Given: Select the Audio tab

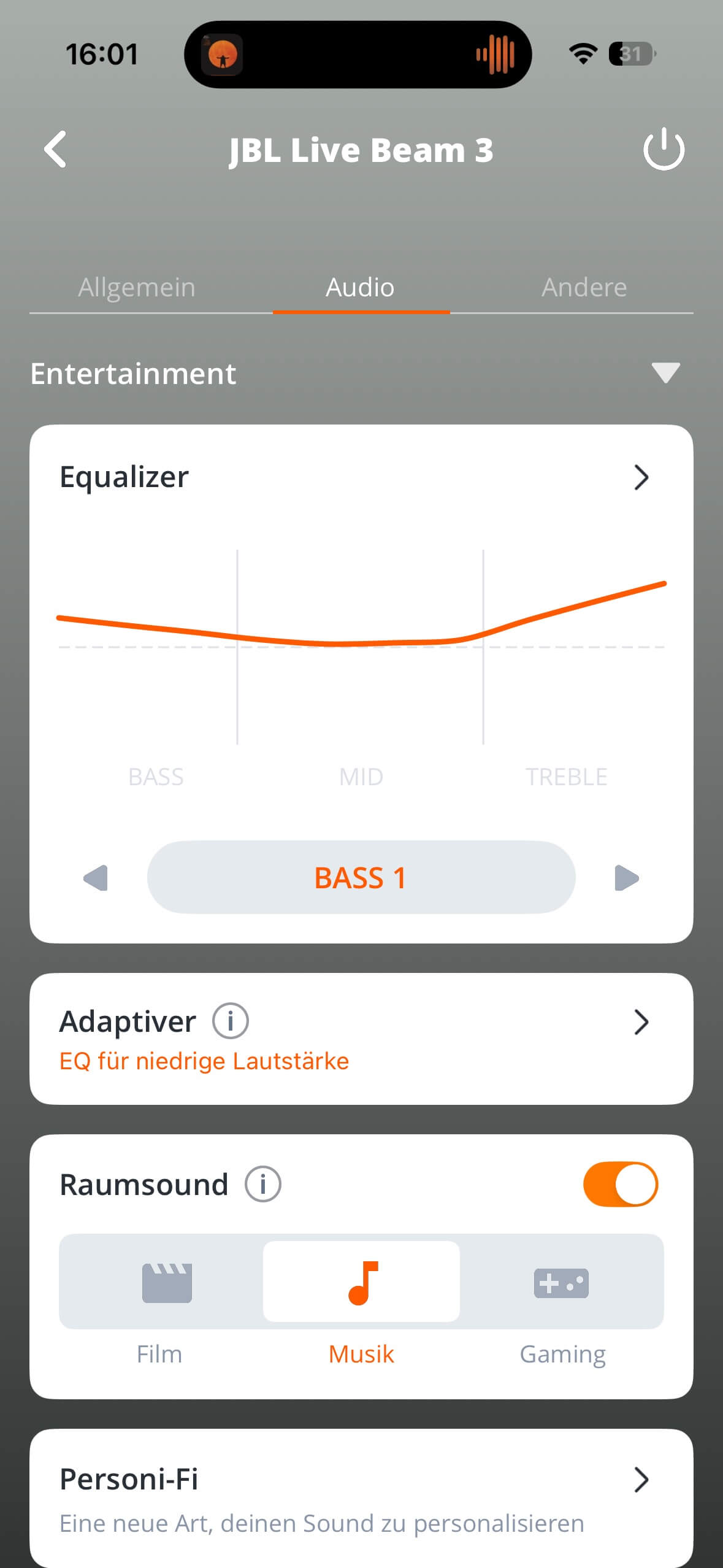Looking at the screenshot, I should (x=360, y=287).
